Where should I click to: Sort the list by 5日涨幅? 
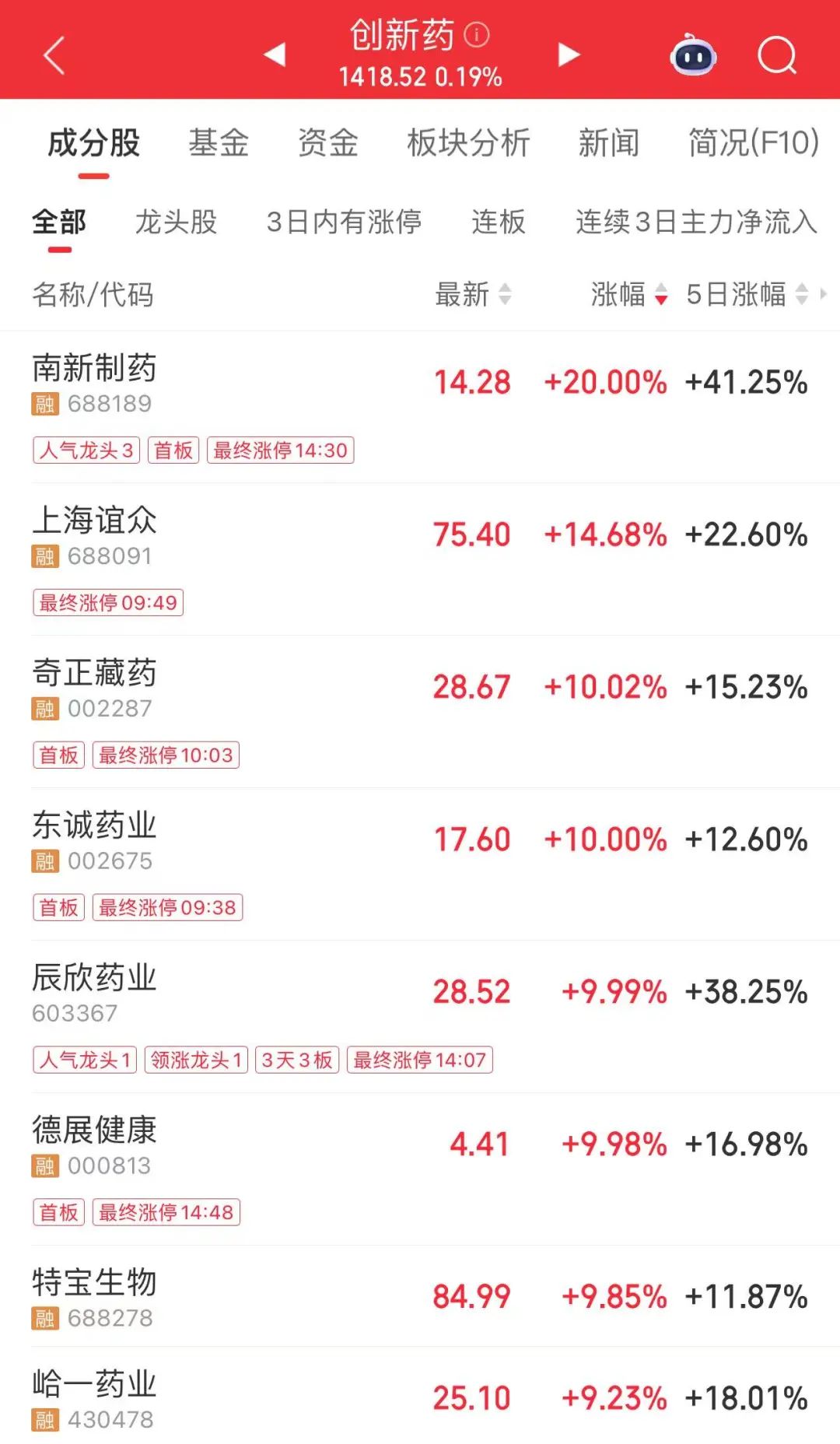click(x=746, y=295)
